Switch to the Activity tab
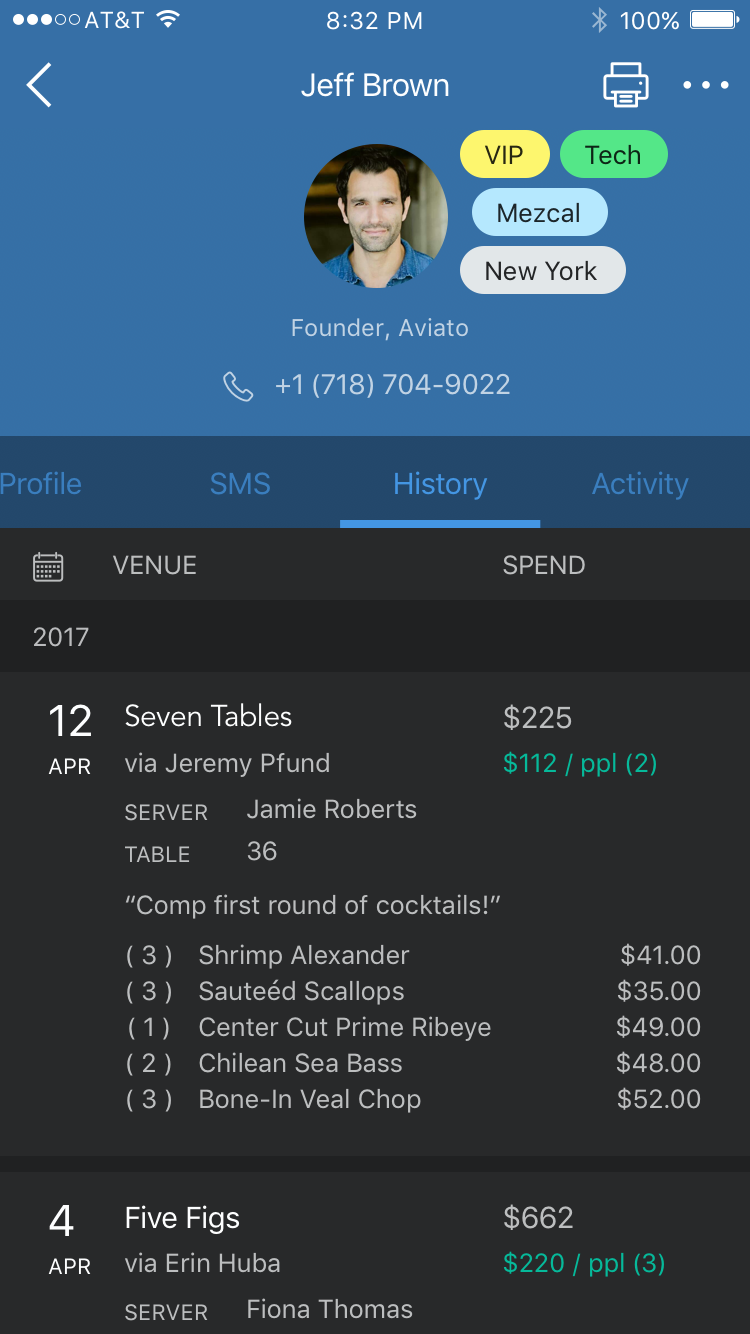This screenshot has height=1334, width=750. [x=640, y=484]
